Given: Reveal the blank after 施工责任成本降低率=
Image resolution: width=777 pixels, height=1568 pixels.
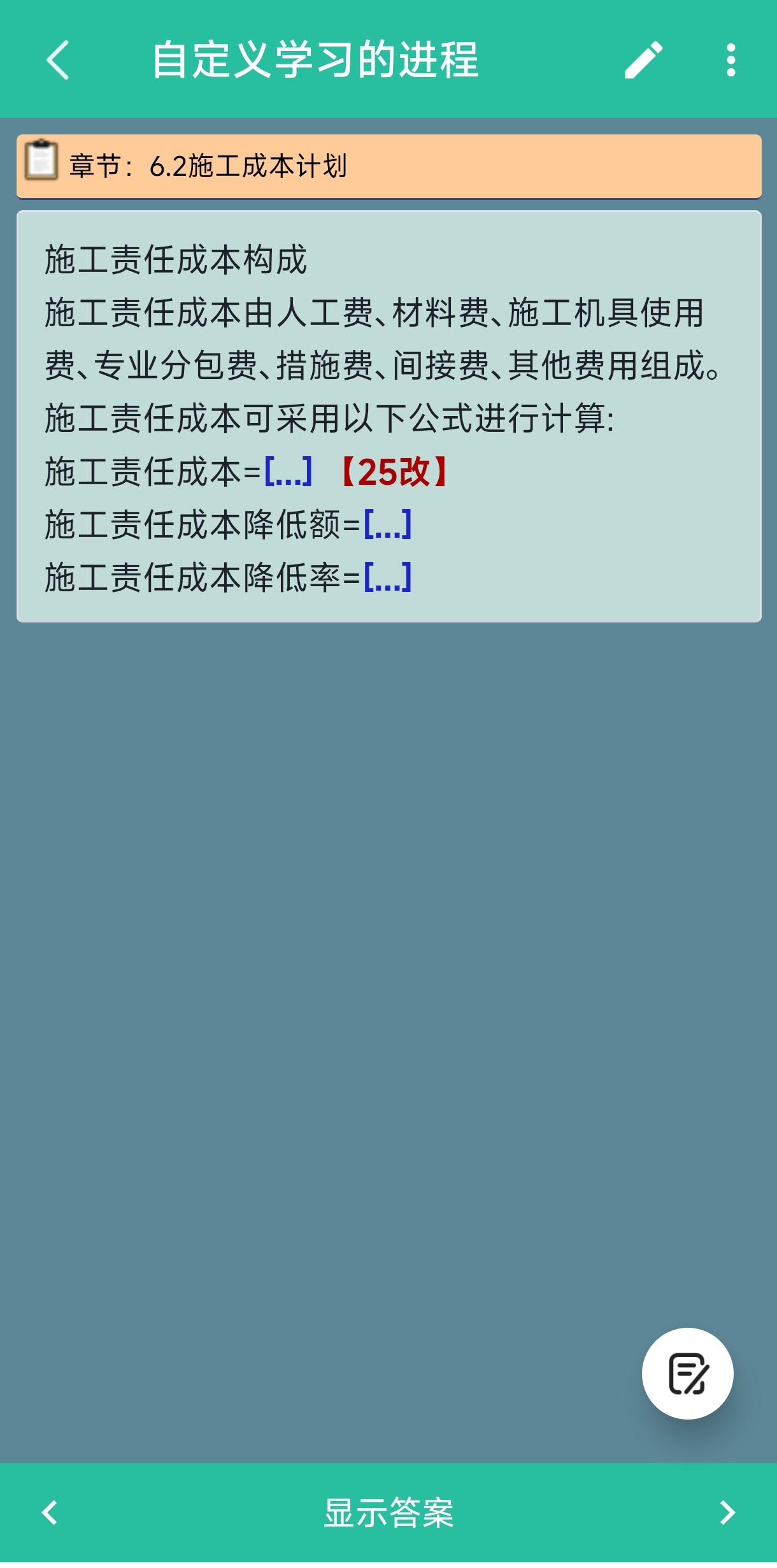Looking at the screenshot, I should (x=388, y=577).
